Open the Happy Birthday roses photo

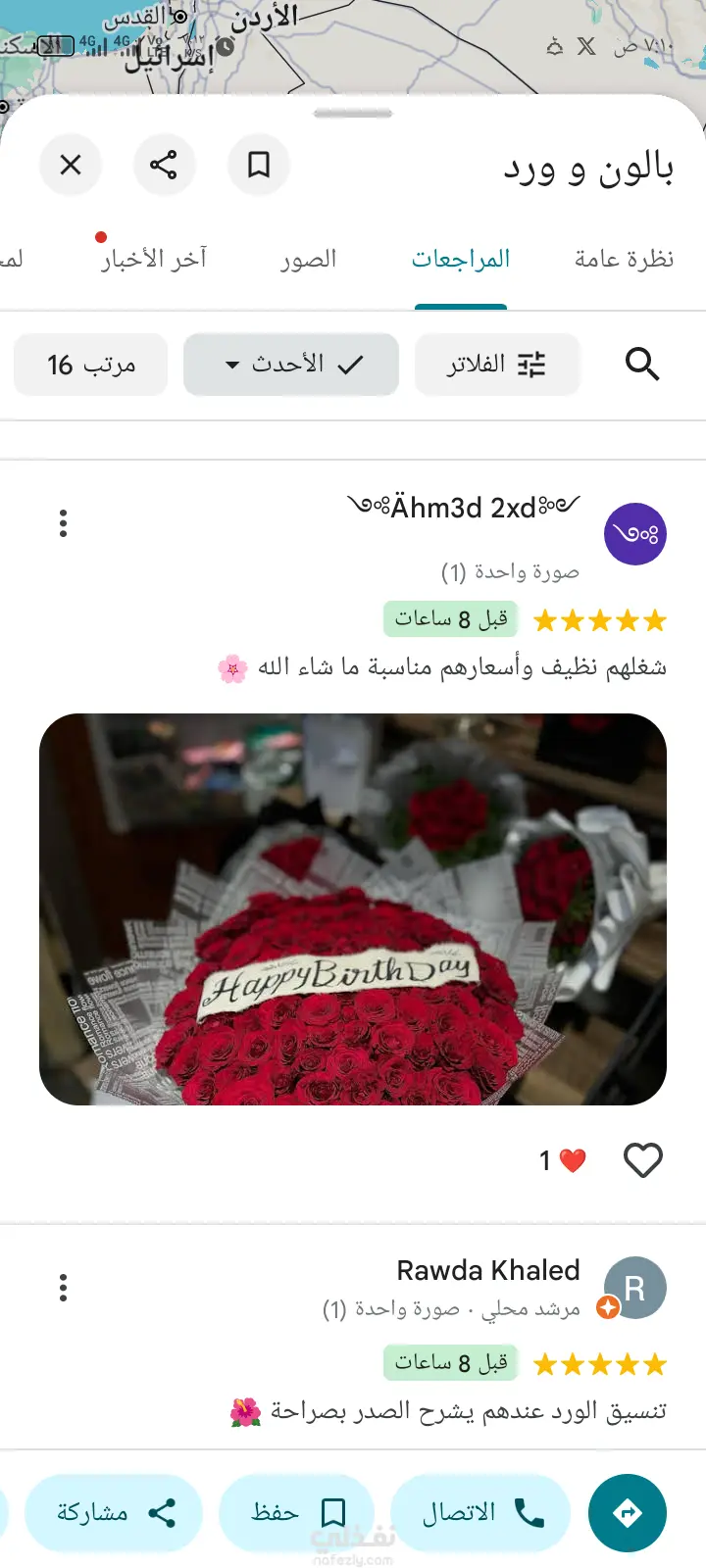pyautogui.click(x=353, y=909)
